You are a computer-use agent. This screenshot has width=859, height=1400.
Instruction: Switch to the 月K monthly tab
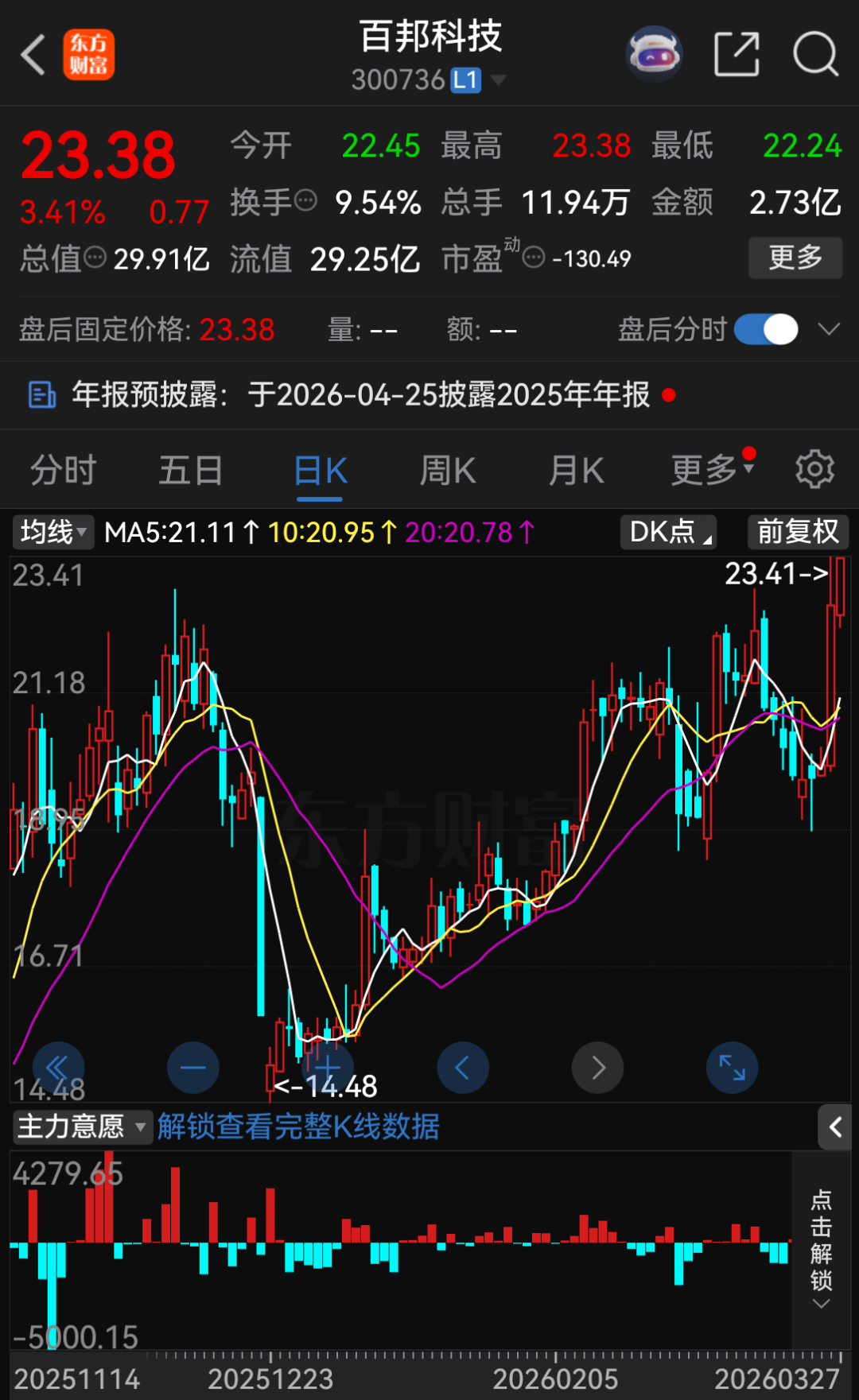point(575,469)
